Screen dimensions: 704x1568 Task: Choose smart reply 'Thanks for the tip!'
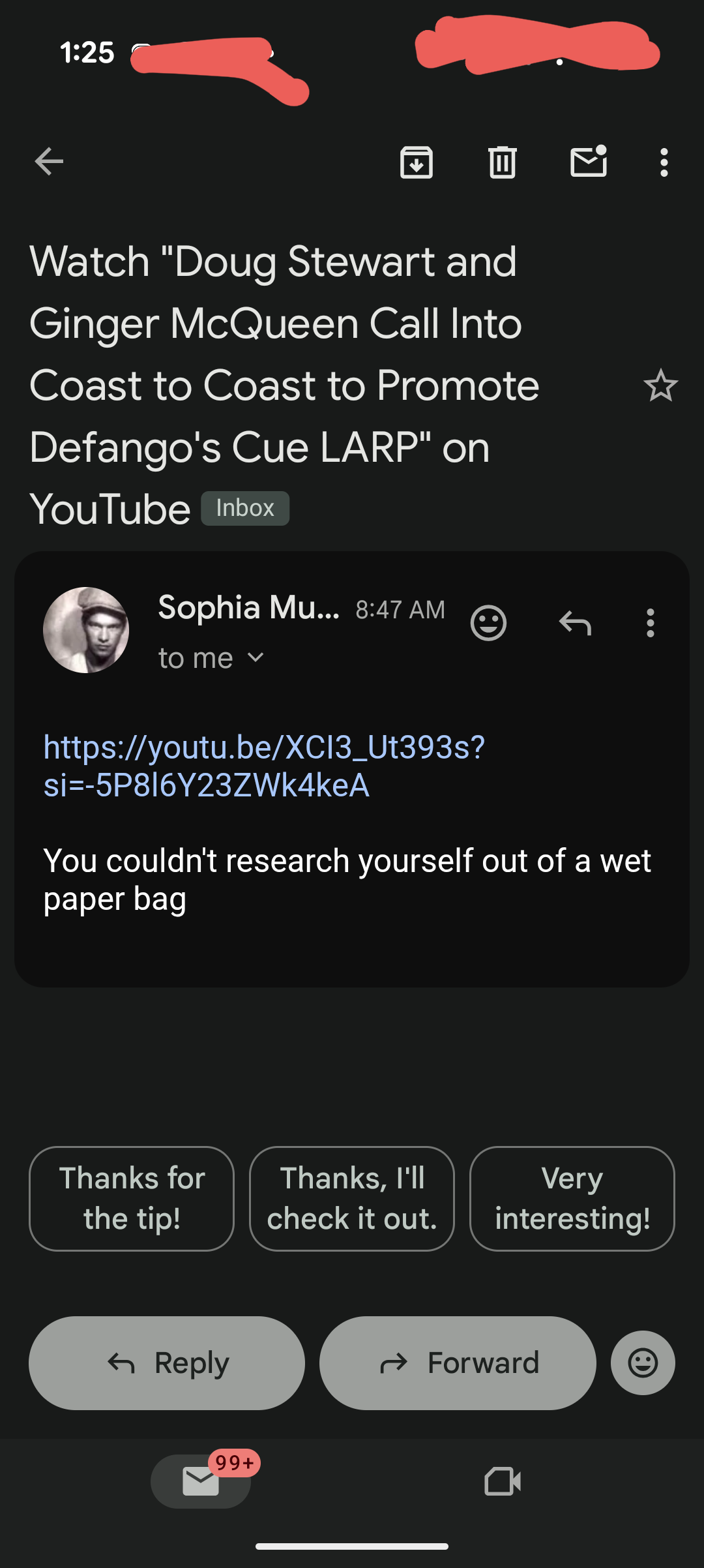(x=132, y=1198)
